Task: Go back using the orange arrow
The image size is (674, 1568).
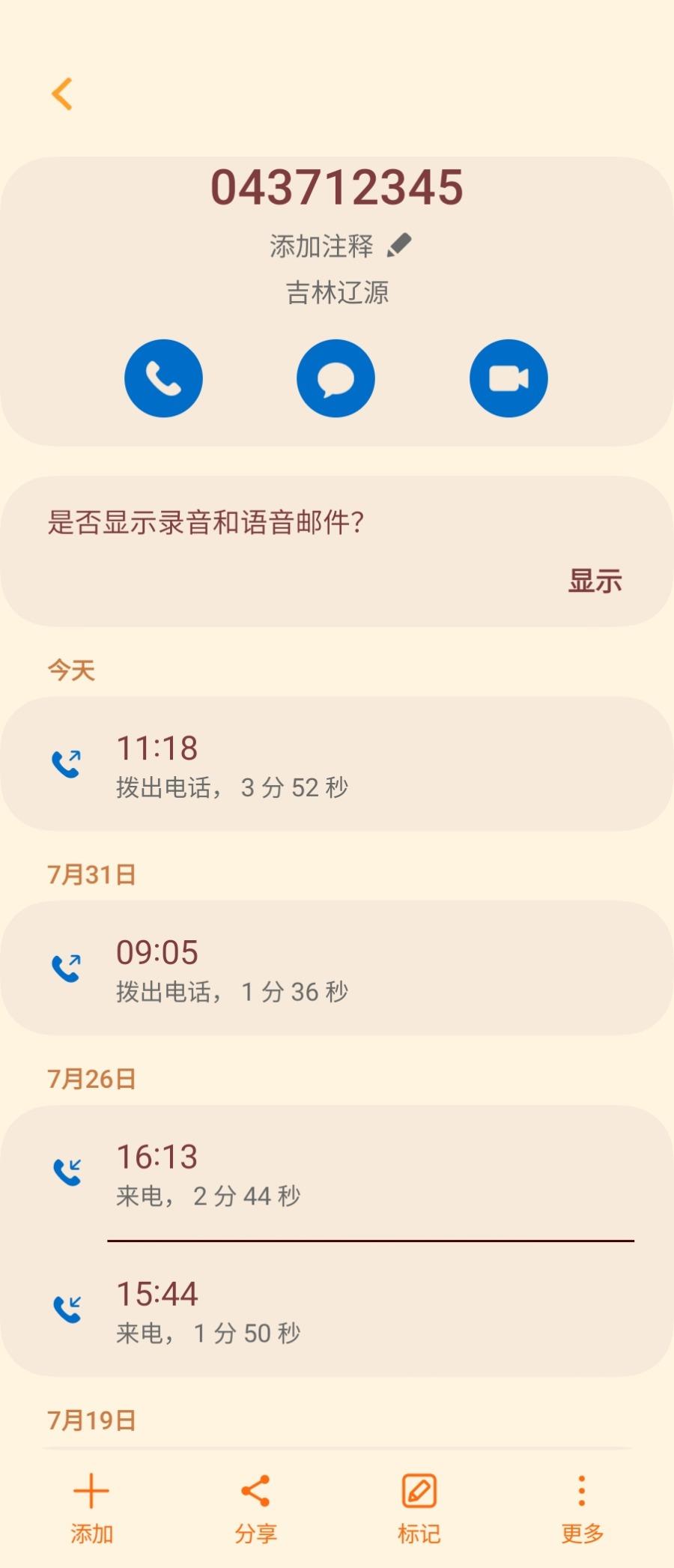Action: pos(62,94)
